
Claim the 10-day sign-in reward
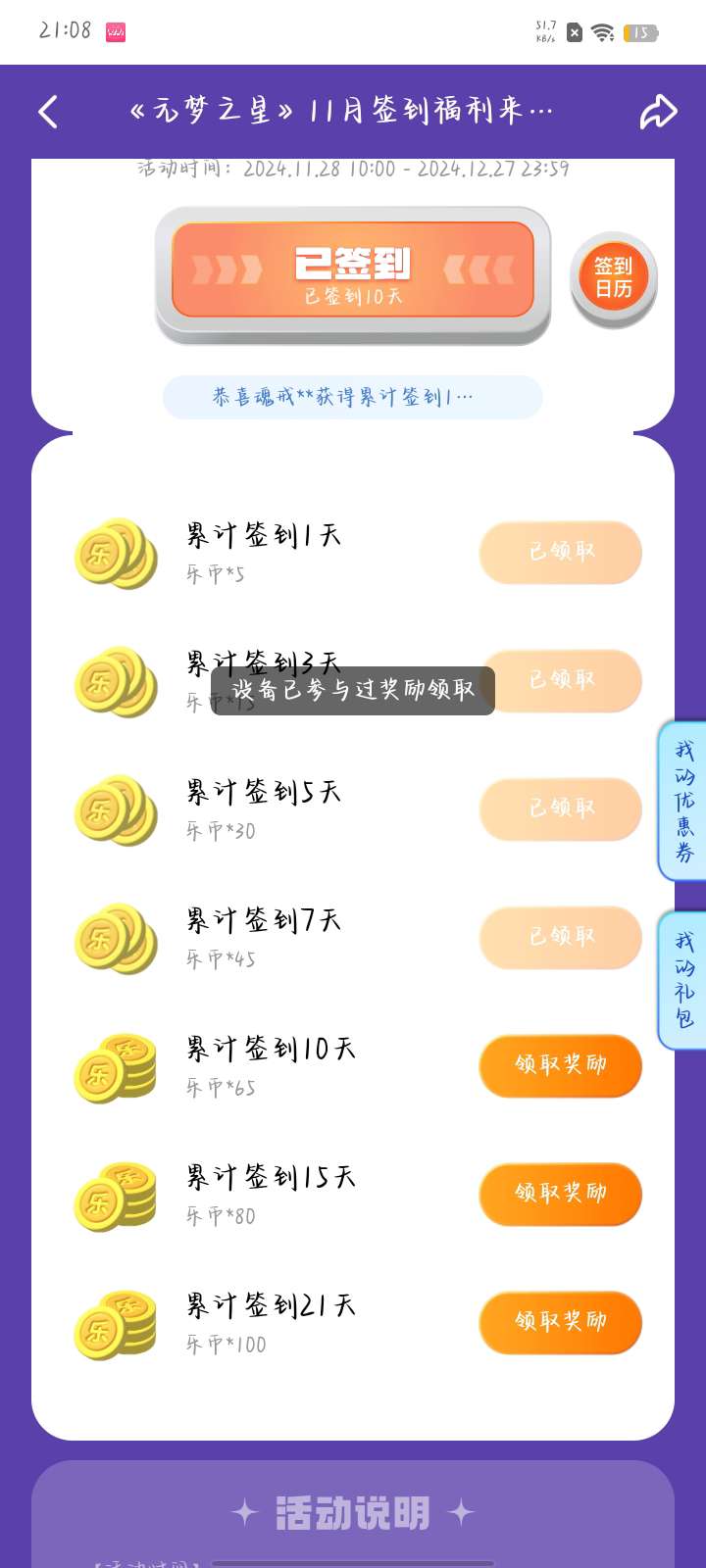(x=560, y=1065)
